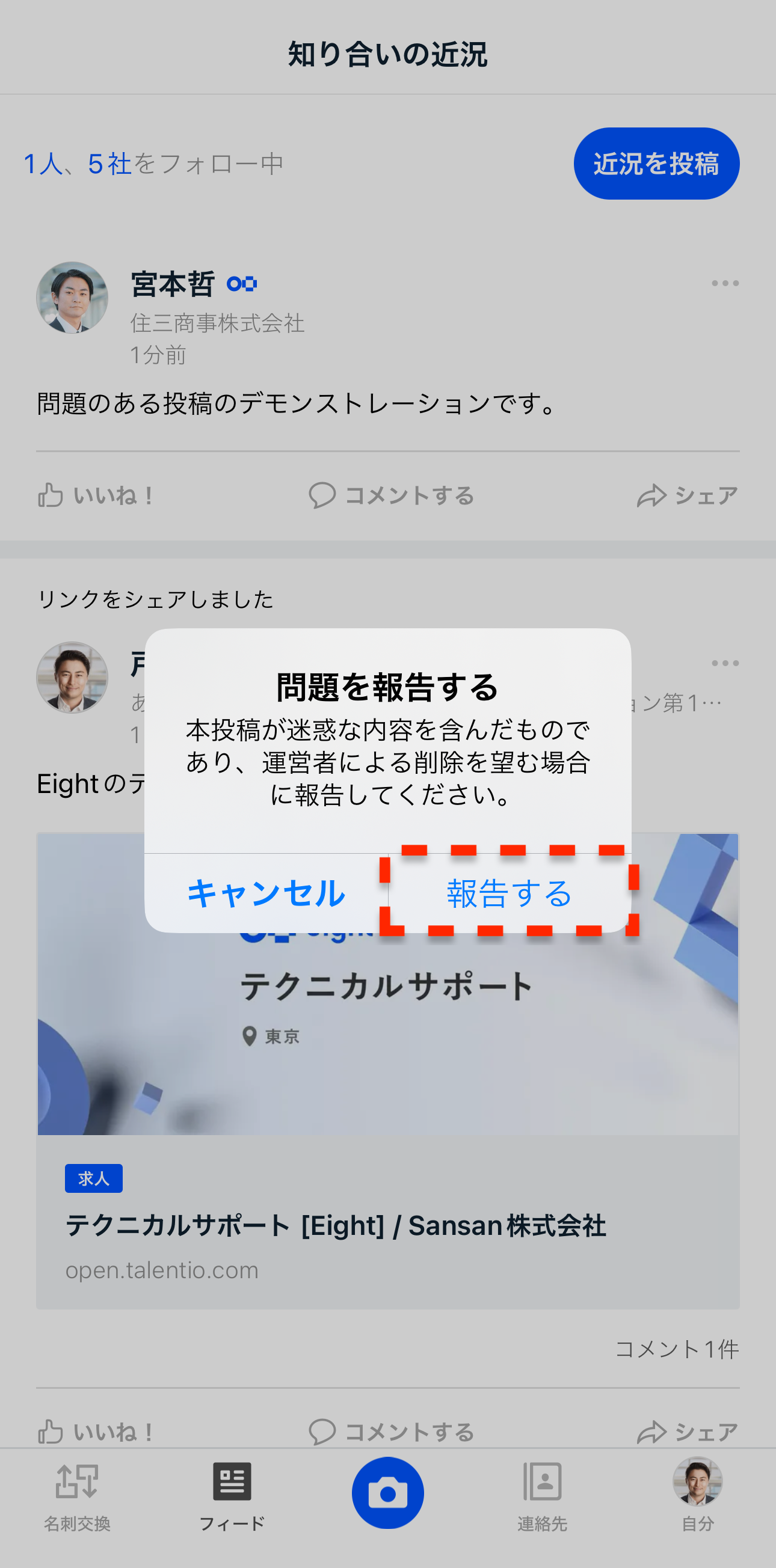Comment on 宮本哲's post
776x1568 pixels.
pyautogui.click(x=391, y=495)
